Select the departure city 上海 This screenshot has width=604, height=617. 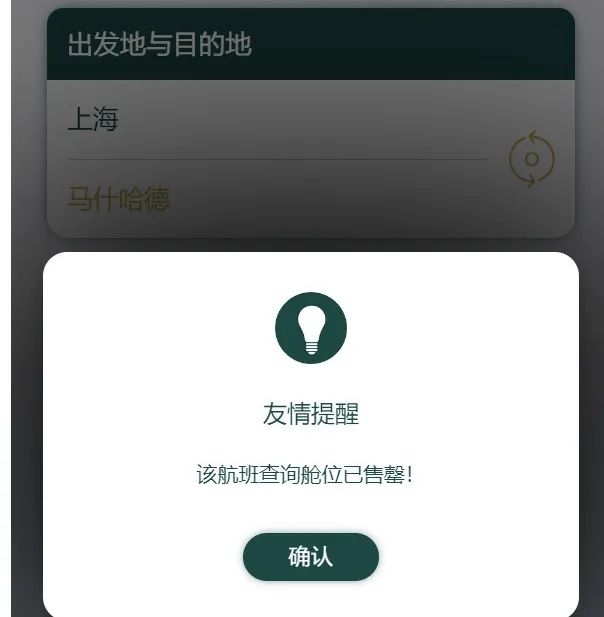click(x=93, y=121)
